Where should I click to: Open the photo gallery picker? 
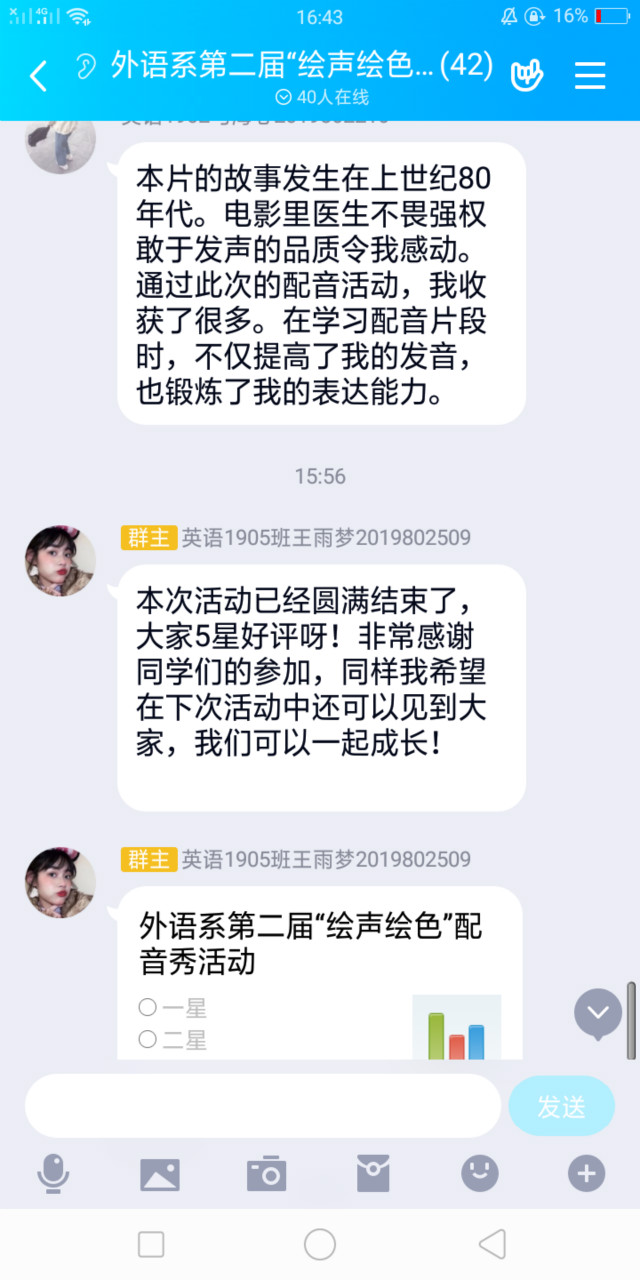click(x=159, y=1172)
